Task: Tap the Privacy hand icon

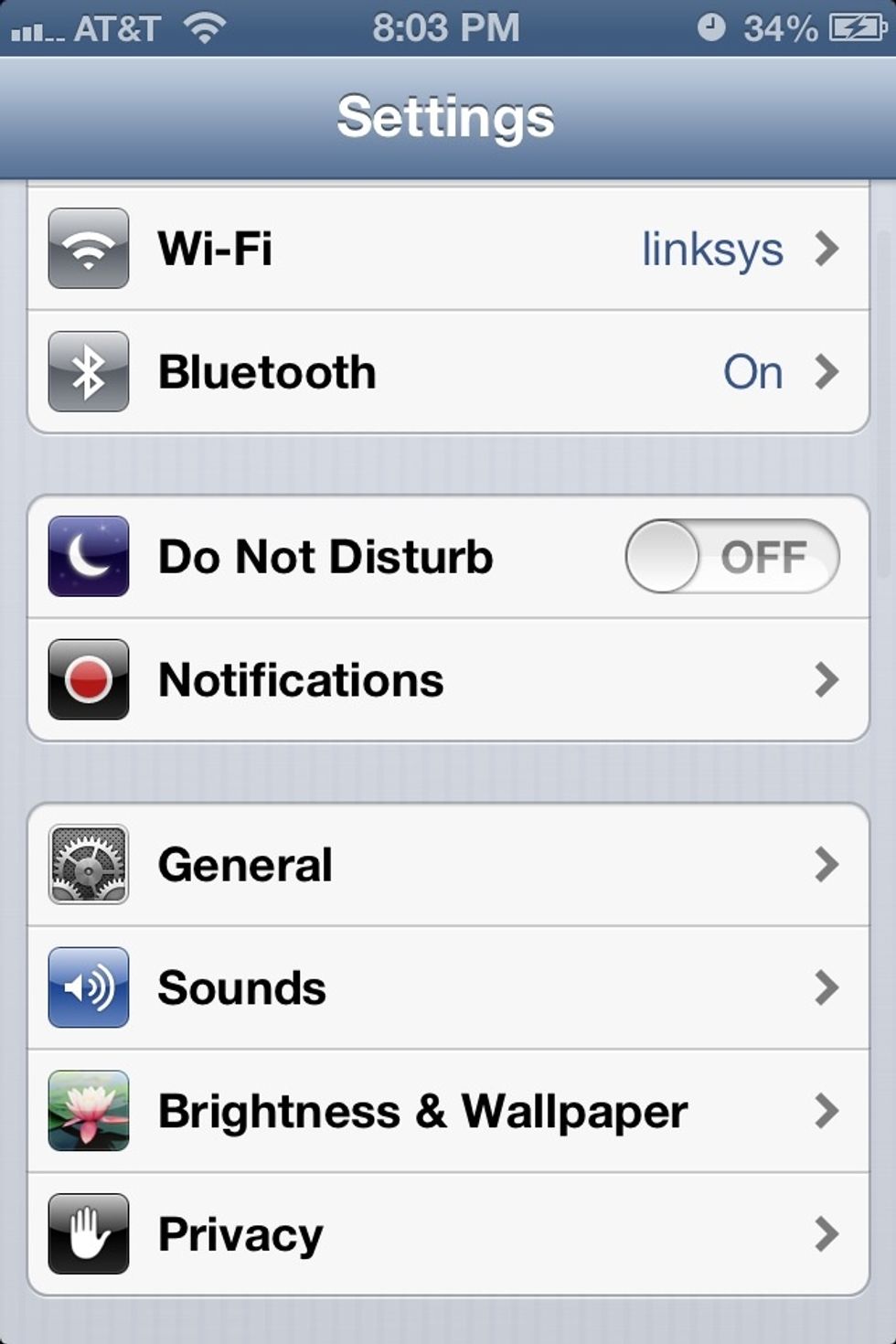Action: [88, 1232]
